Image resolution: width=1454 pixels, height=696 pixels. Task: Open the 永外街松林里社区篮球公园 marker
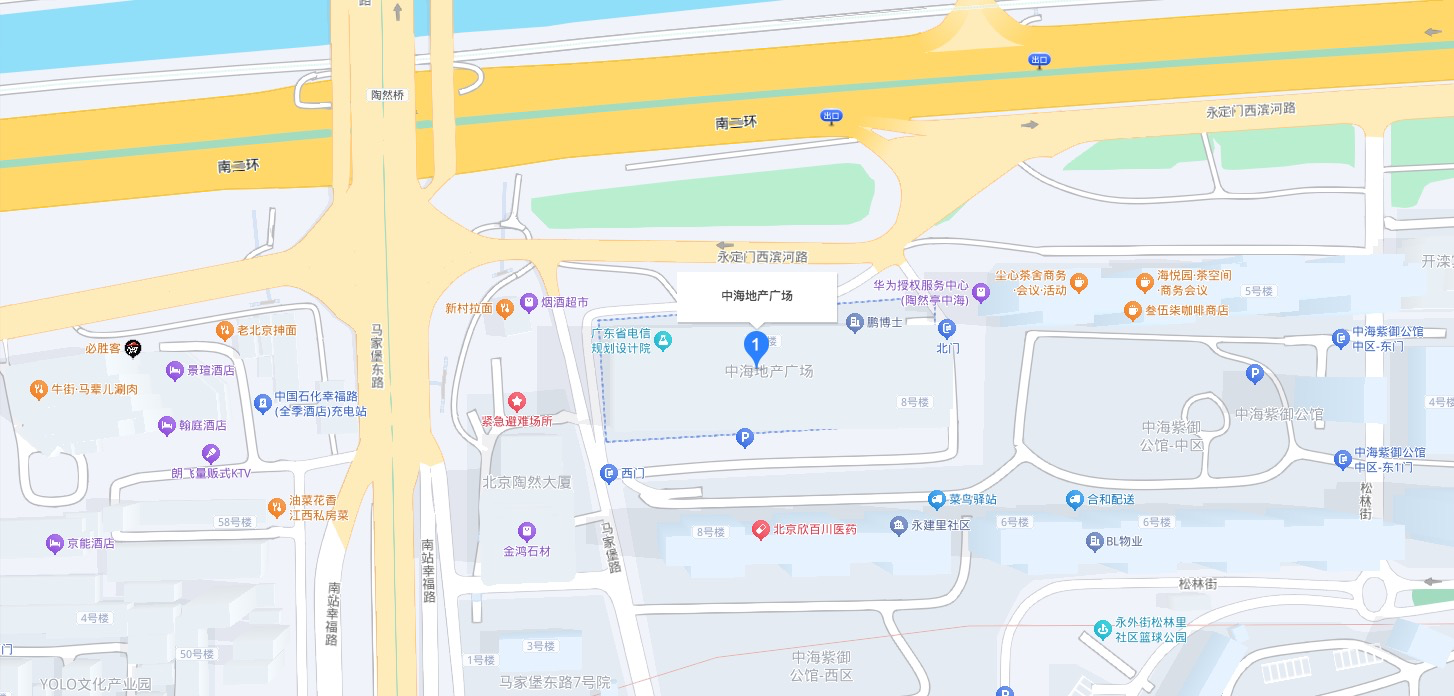click(1102, 628)
